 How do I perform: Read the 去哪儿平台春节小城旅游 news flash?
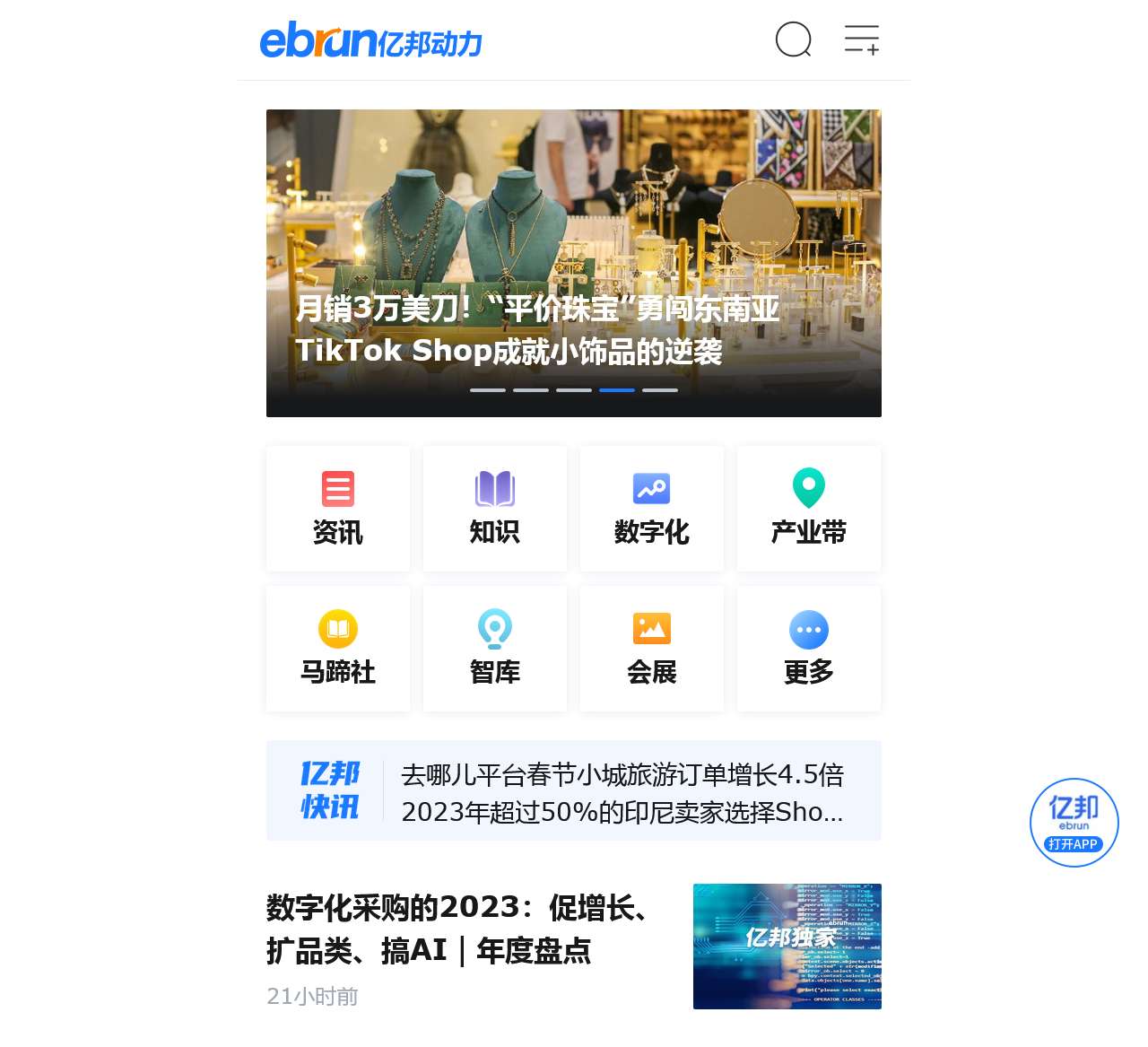click(622, 774)
